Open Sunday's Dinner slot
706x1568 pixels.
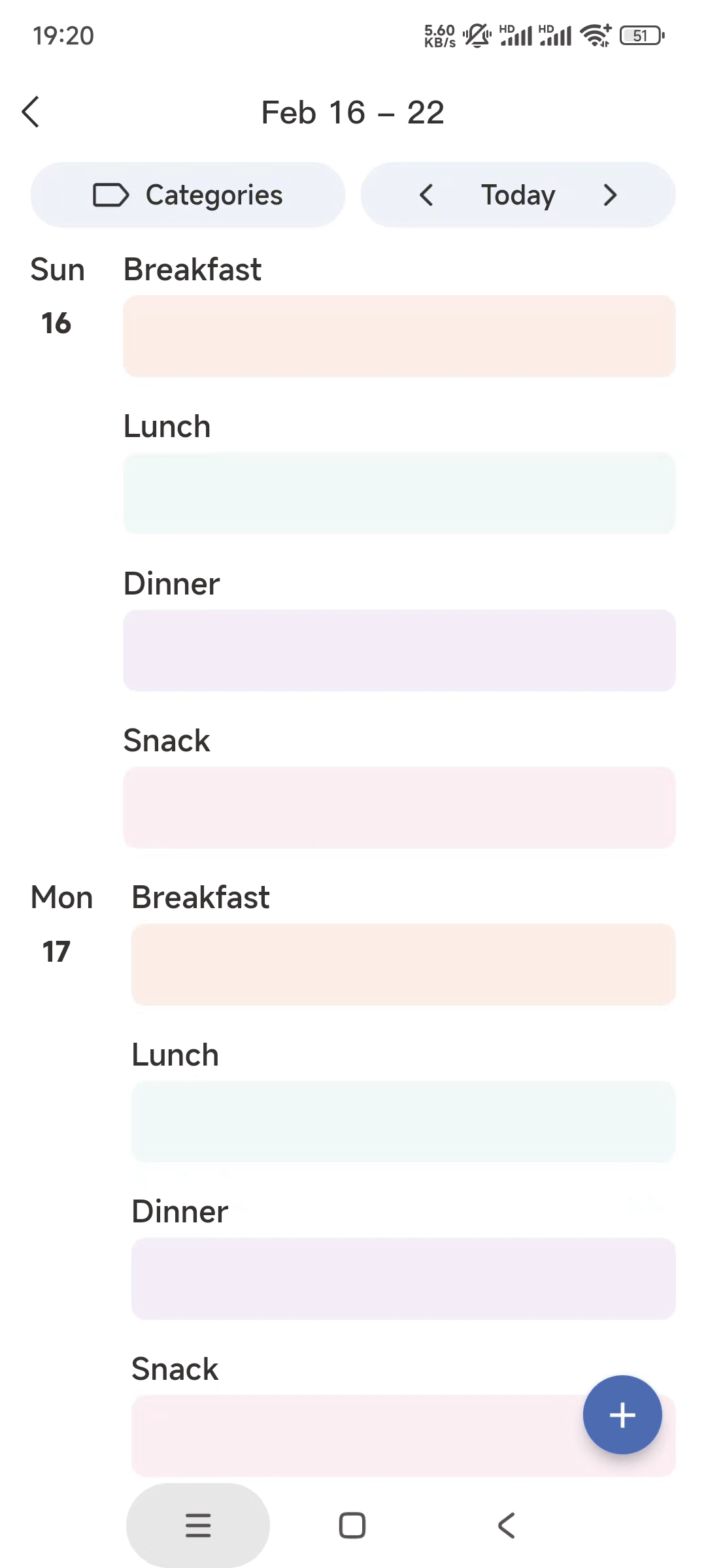398,650
